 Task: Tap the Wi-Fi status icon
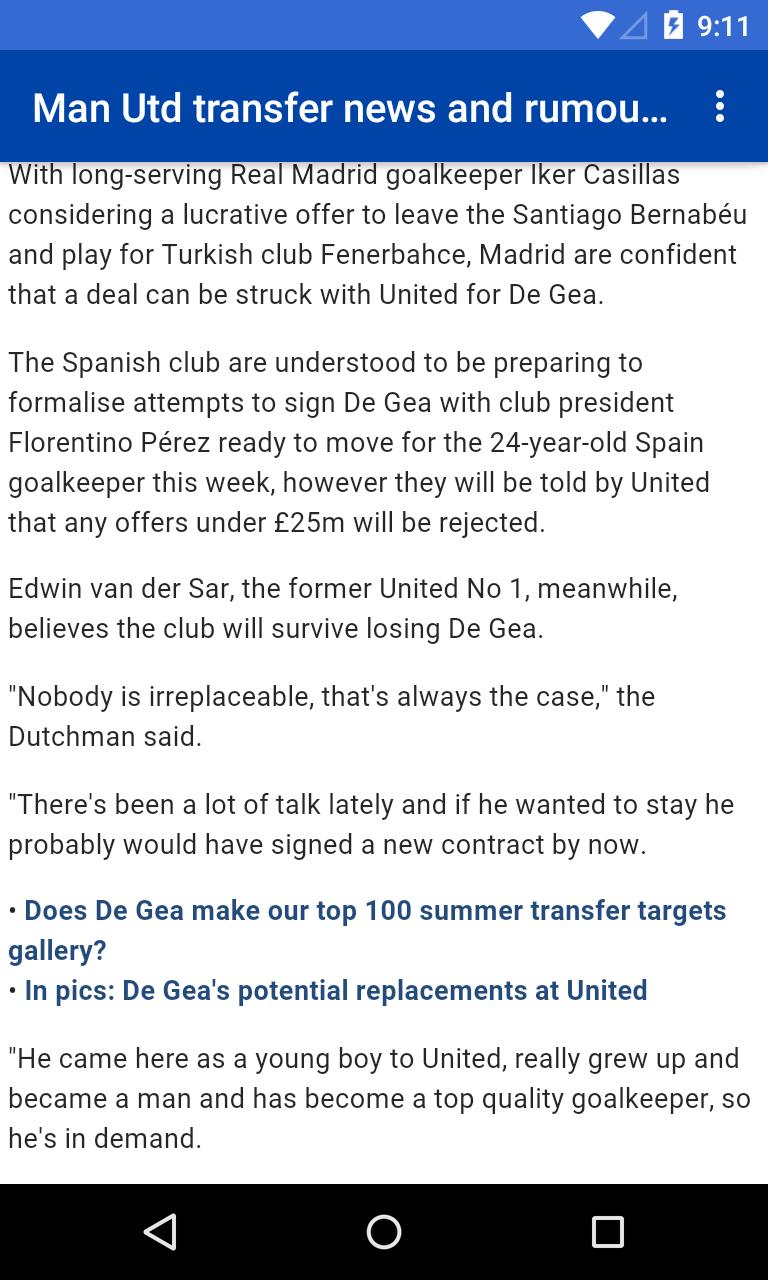(x=599, y=25)
